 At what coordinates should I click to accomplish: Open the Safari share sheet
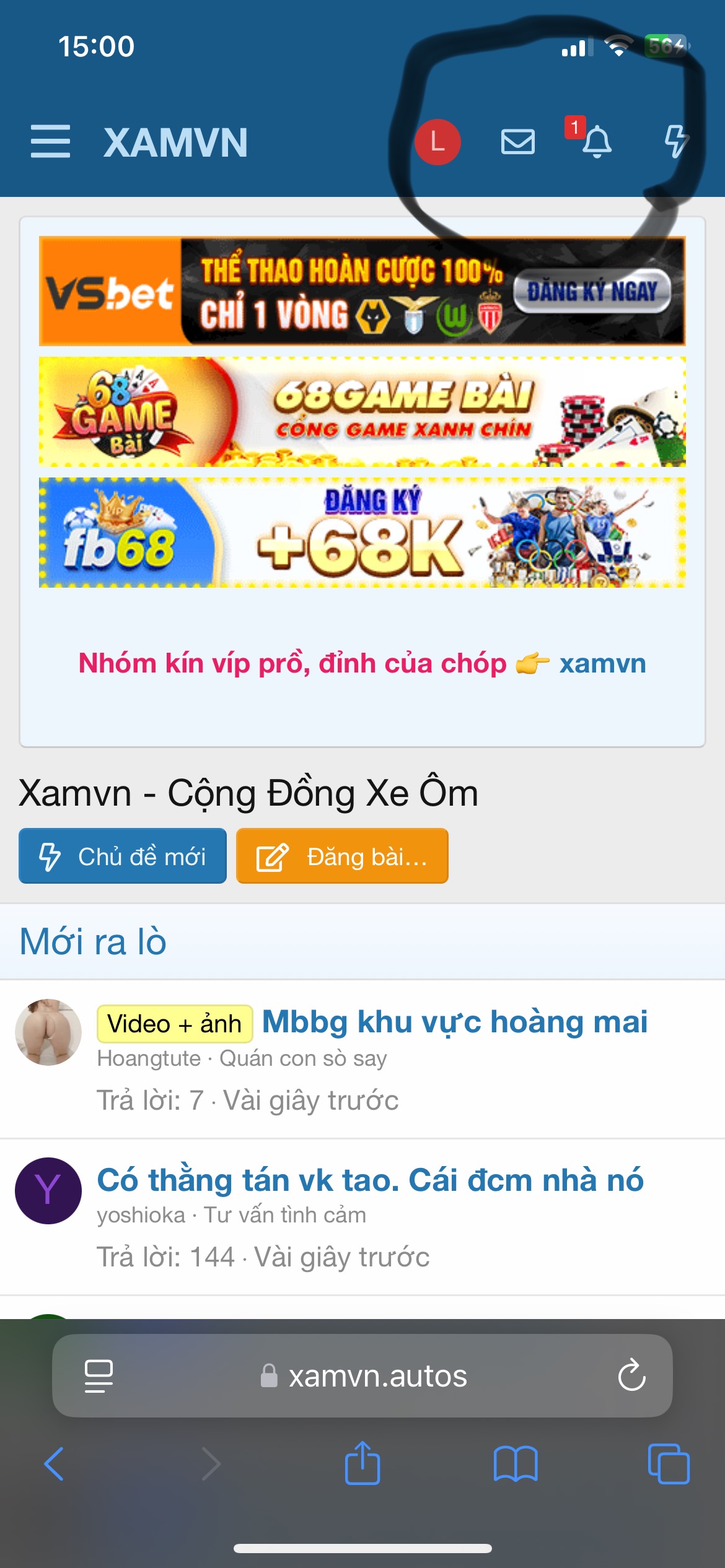point(362,1463)
